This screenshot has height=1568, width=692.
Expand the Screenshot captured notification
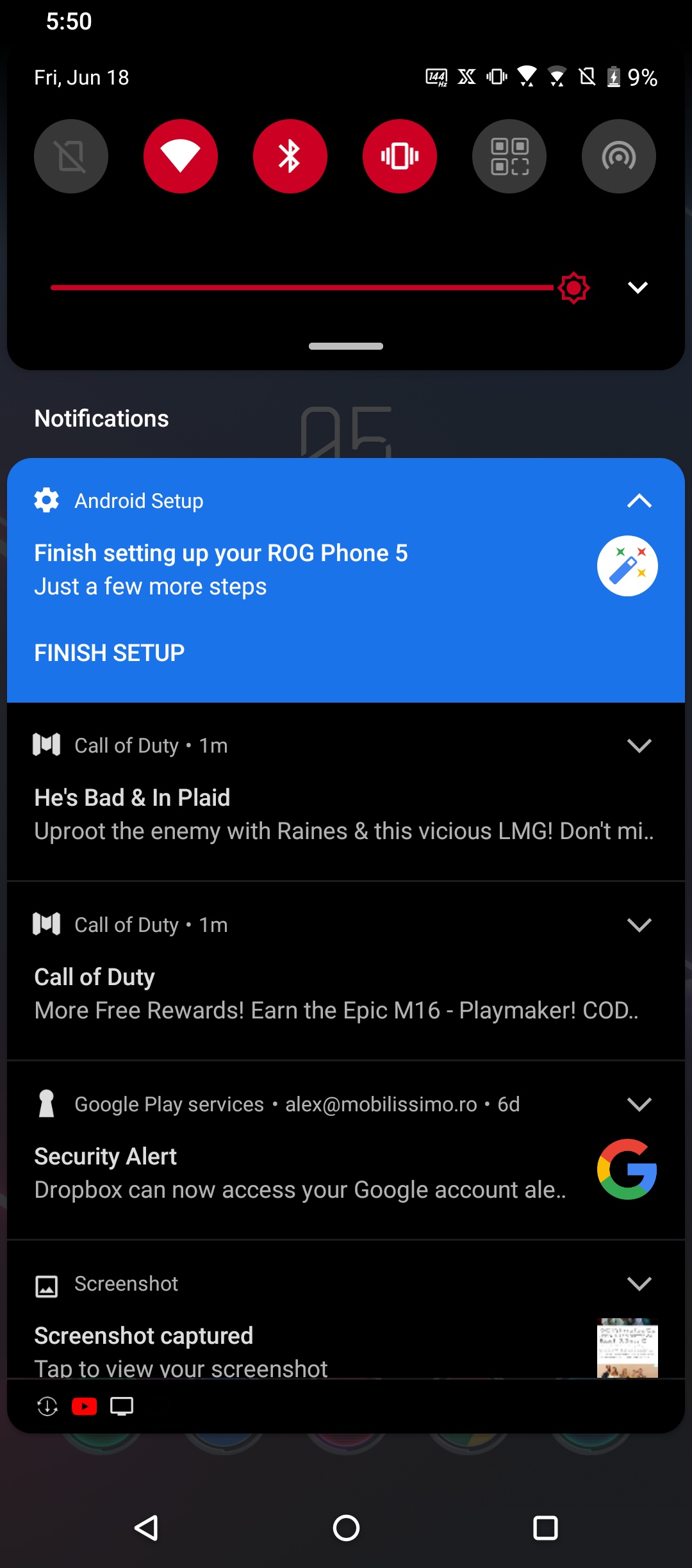coord(639,1284)
